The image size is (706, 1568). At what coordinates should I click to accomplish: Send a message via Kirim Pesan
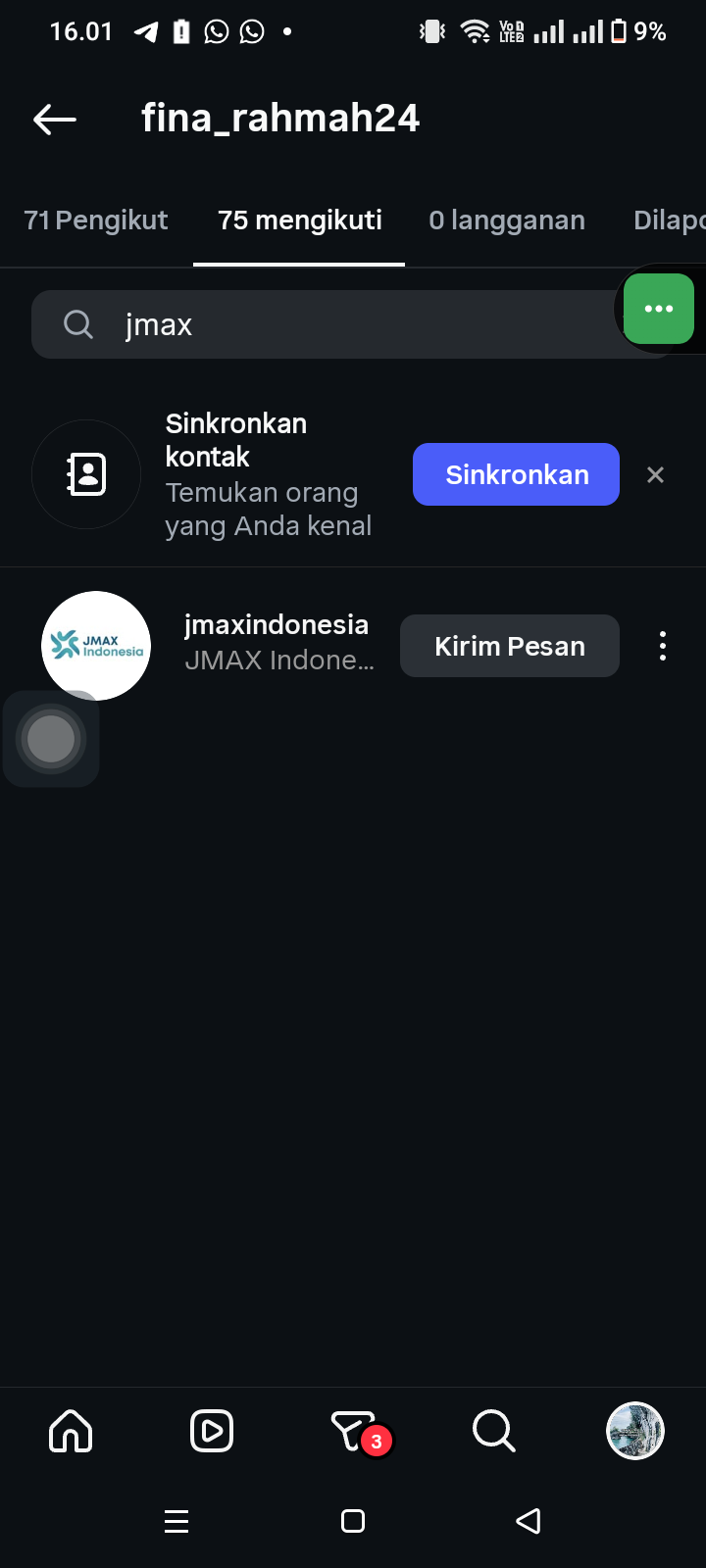(509, 646)
